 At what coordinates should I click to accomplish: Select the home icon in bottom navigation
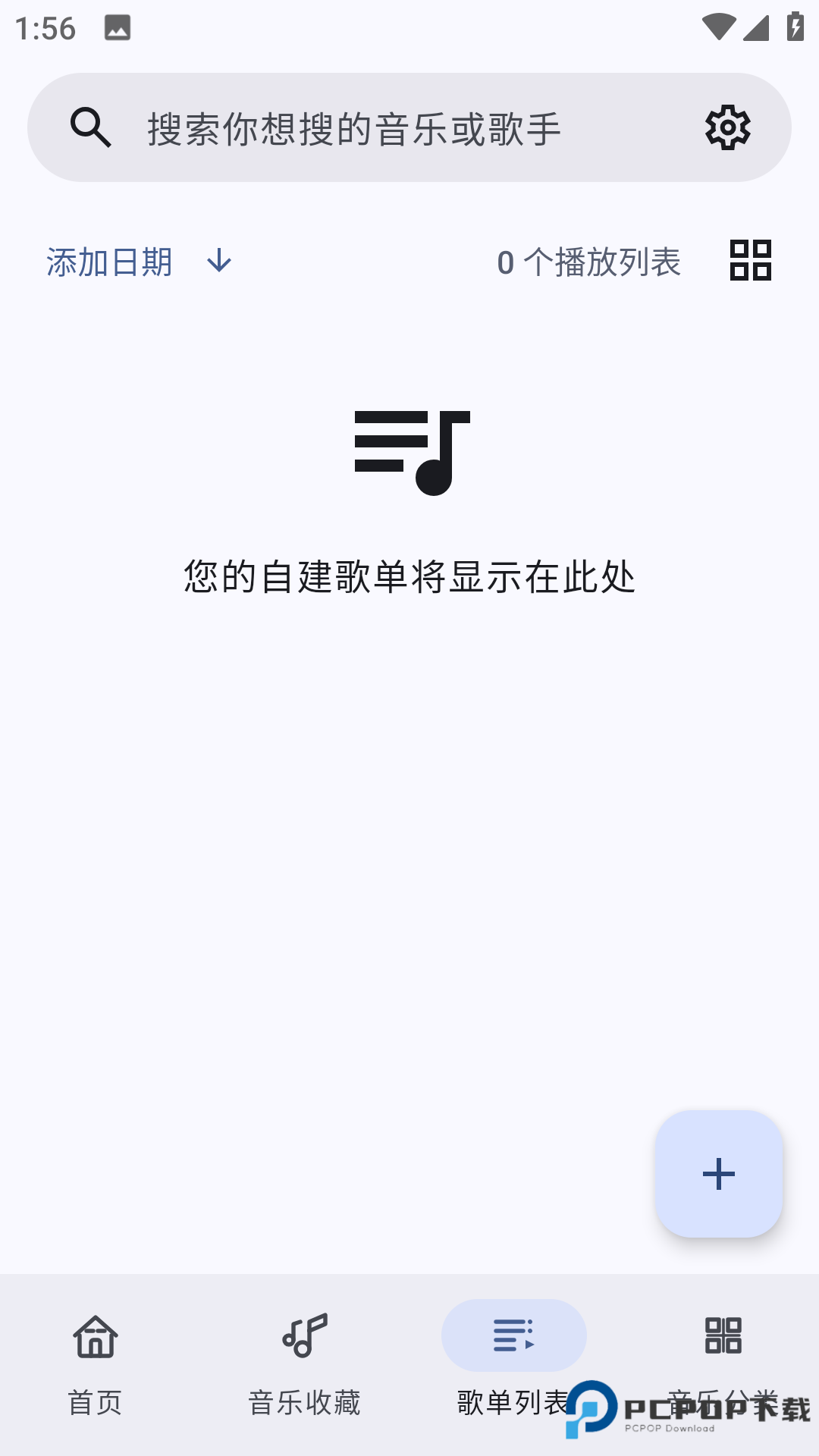pyautogui.click(x=95, y=1336)
